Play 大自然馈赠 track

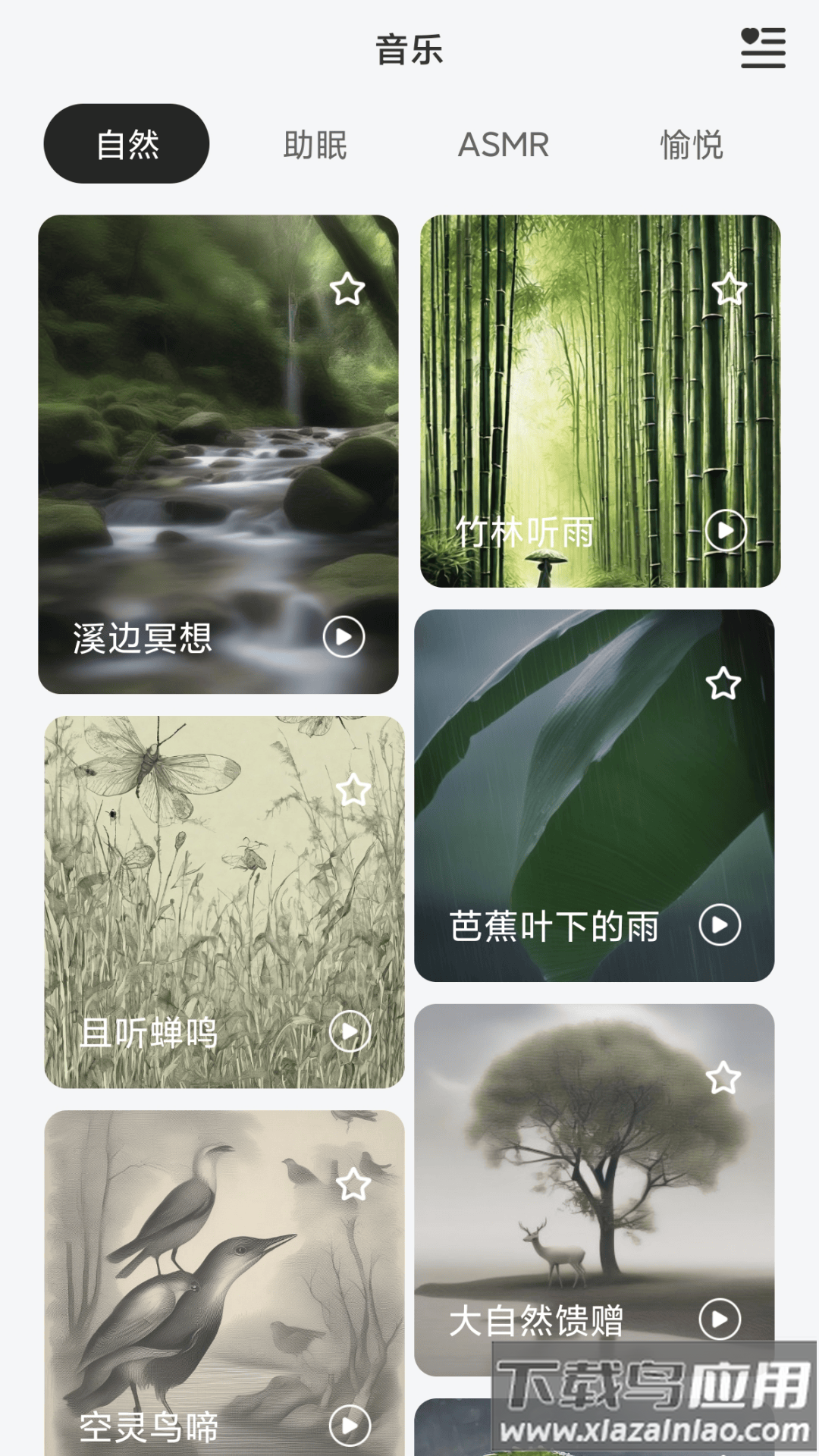pyautogui.click(x=720, y=1319)
